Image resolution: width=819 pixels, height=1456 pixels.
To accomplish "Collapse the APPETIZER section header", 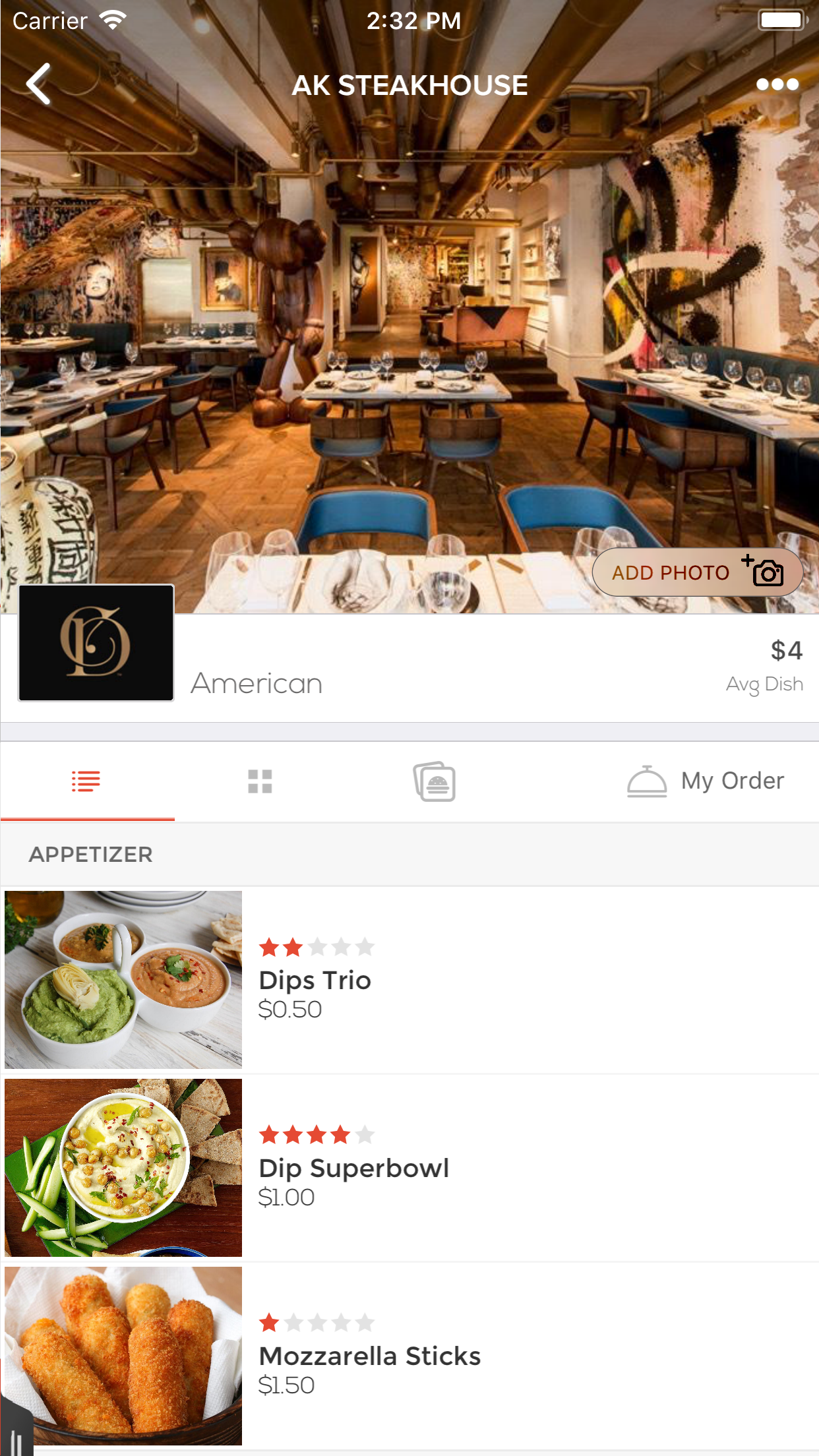I will pyautogui.click(x=90, y=853).
